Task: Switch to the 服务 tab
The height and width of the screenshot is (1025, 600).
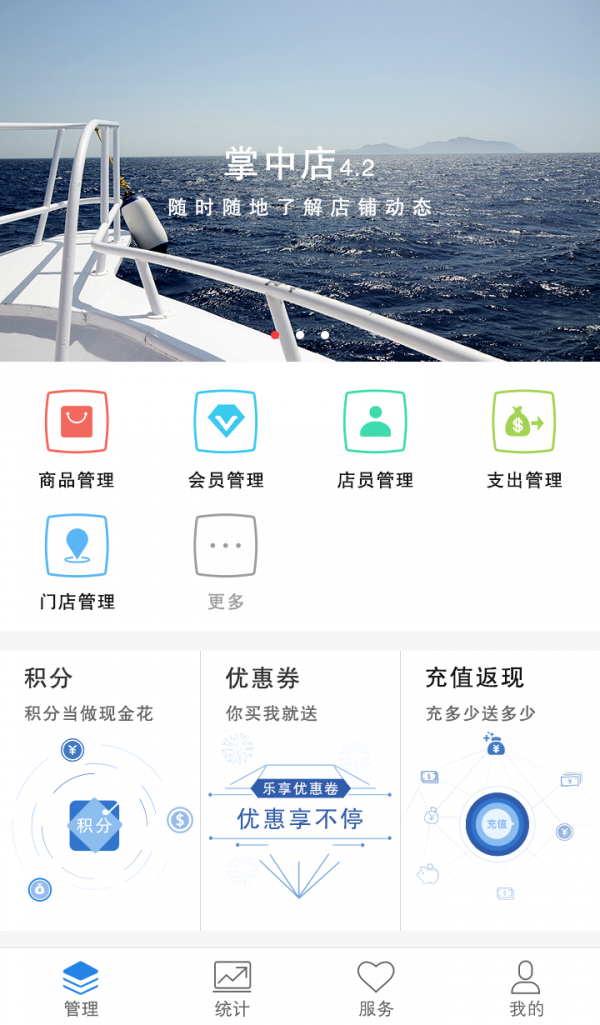Action: 375,988
